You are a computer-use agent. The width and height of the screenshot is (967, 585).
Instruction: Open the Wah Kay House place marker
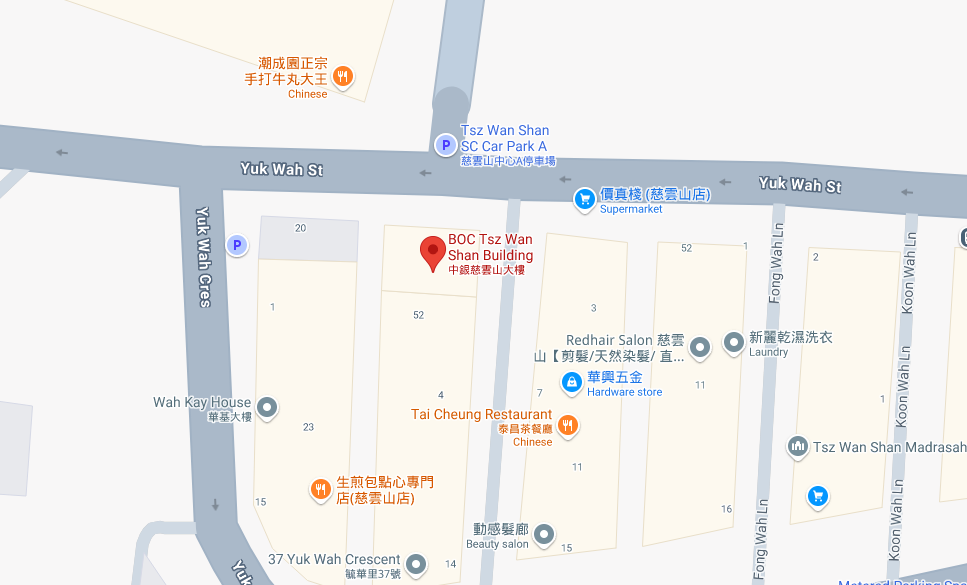click(267, 407)
